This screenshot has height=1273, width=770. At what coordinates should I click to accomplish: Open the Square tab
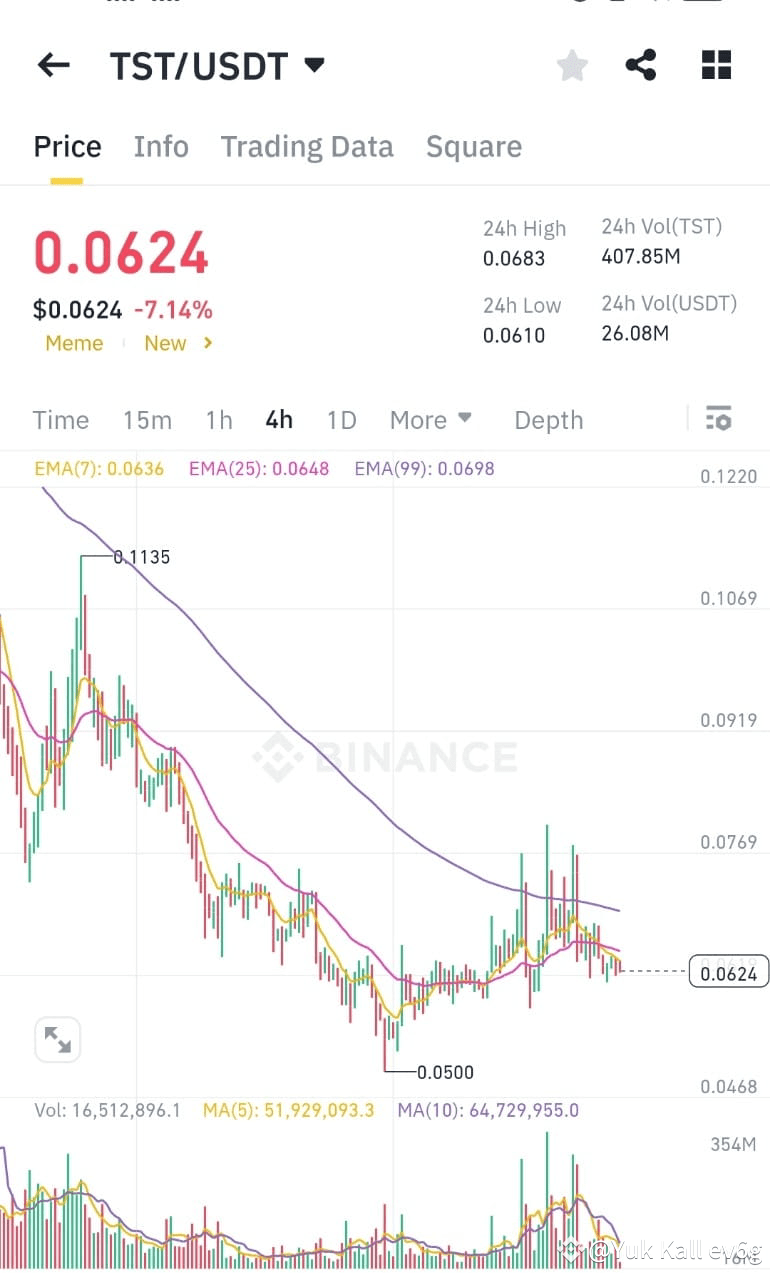474,146
